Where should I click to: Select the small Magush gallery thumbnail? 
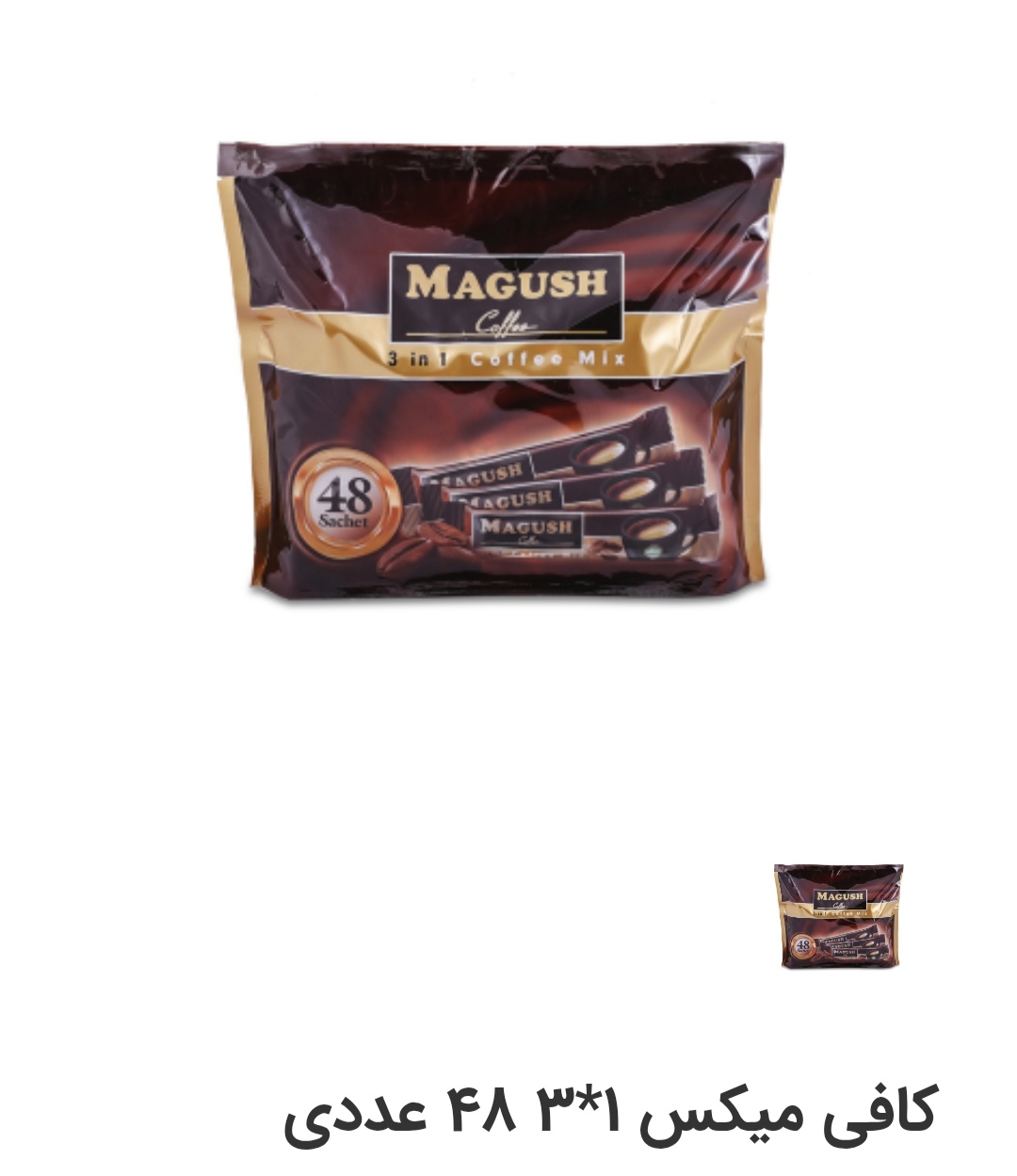point(837,916)
